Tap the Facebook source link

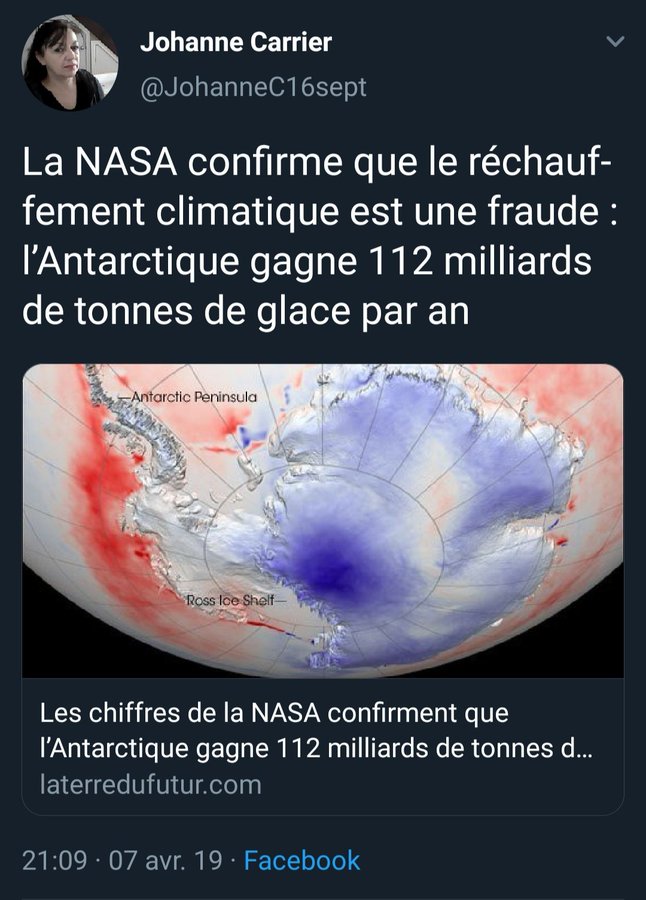[302, 860]
